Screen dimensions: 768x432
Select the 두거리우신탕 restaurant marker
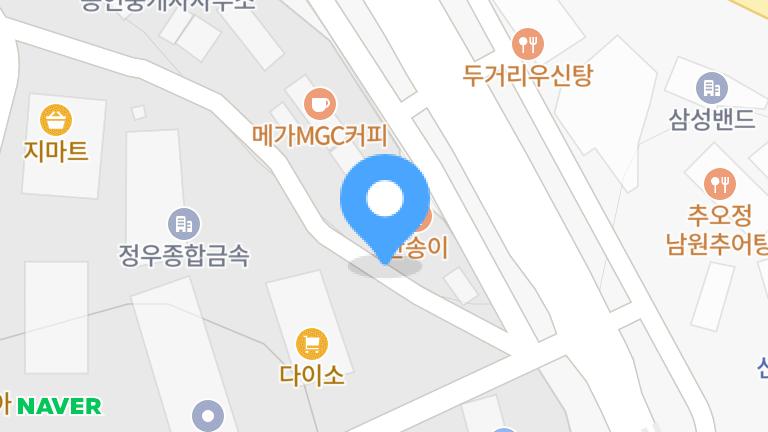[x=527, y=44]
